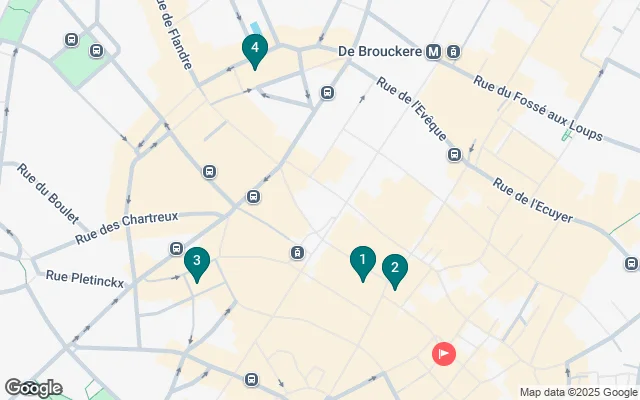Select map marker number 2
Image resolution: width=640 pixels, height=400 pixels.
(395, 268)
